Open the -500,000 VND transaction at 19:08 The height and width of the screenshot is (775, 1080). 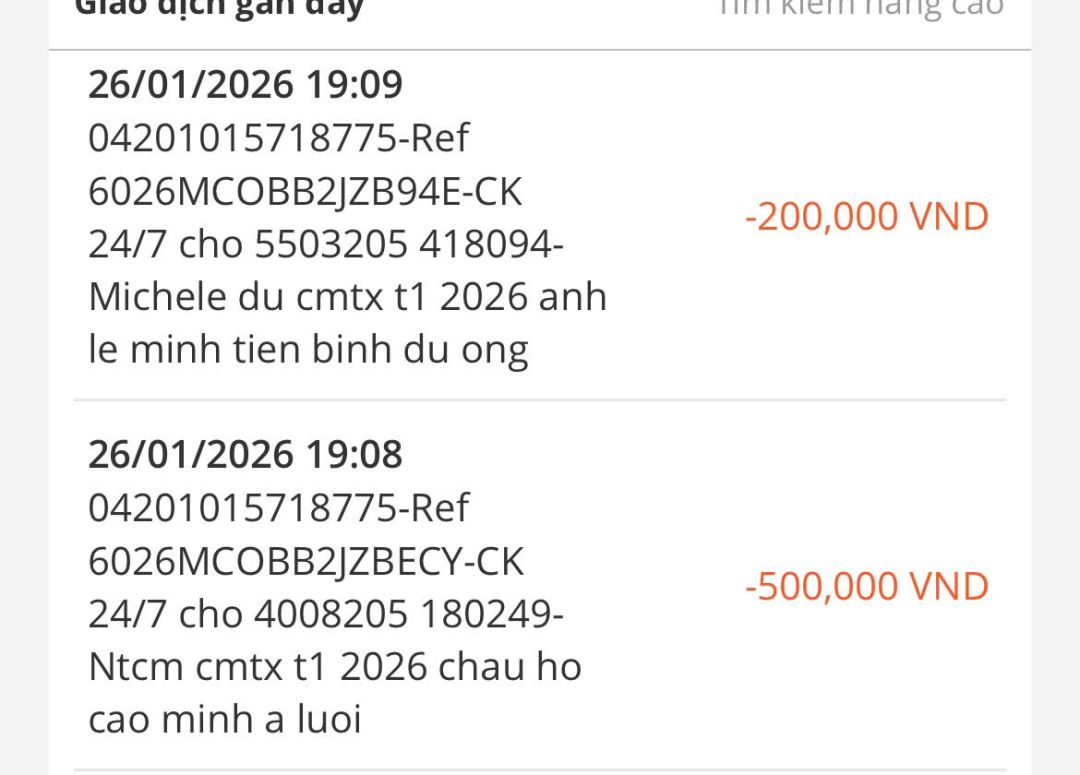[x=540, y=587]
